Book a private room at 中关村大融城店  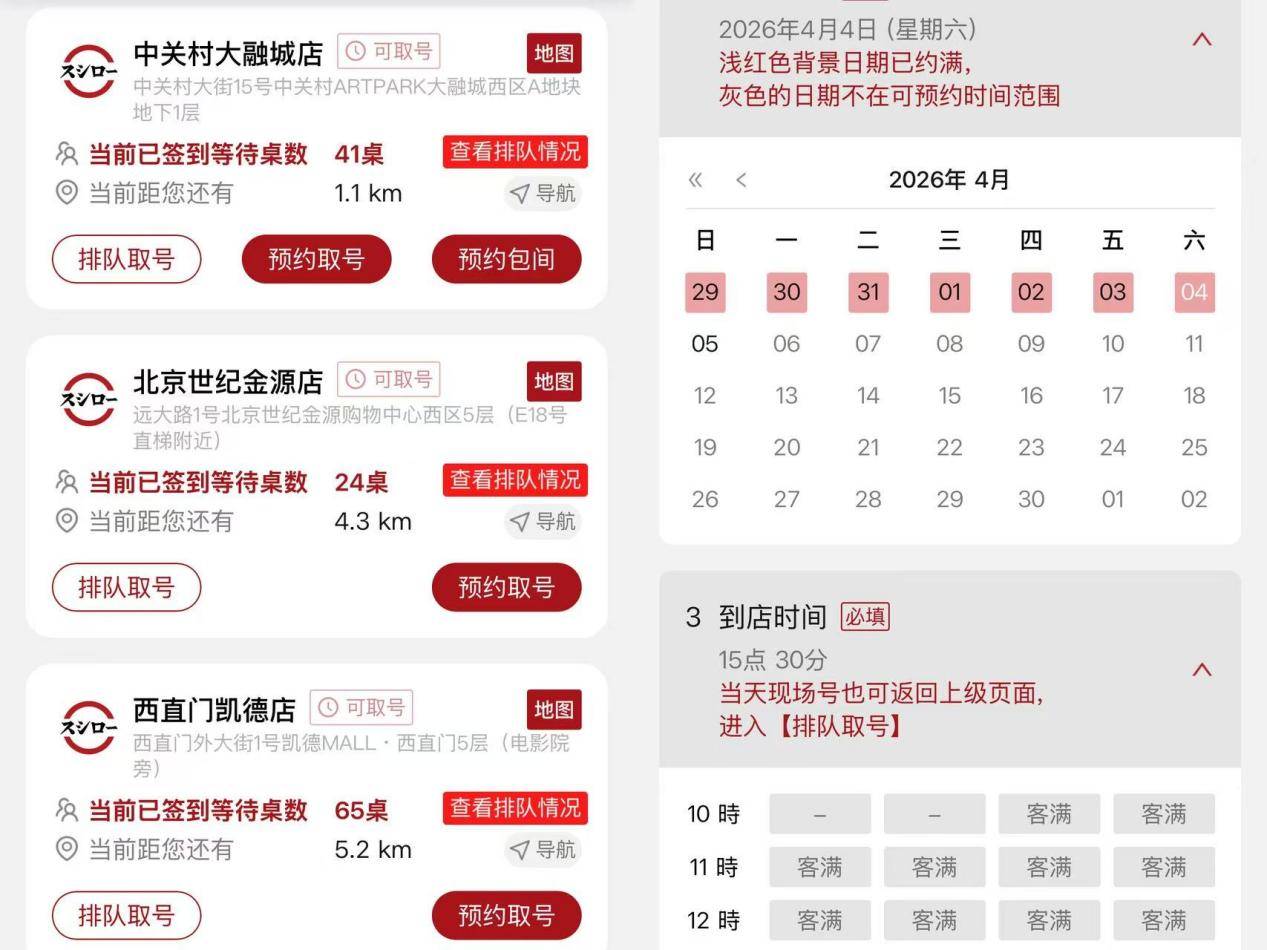(x=506, y=259)
